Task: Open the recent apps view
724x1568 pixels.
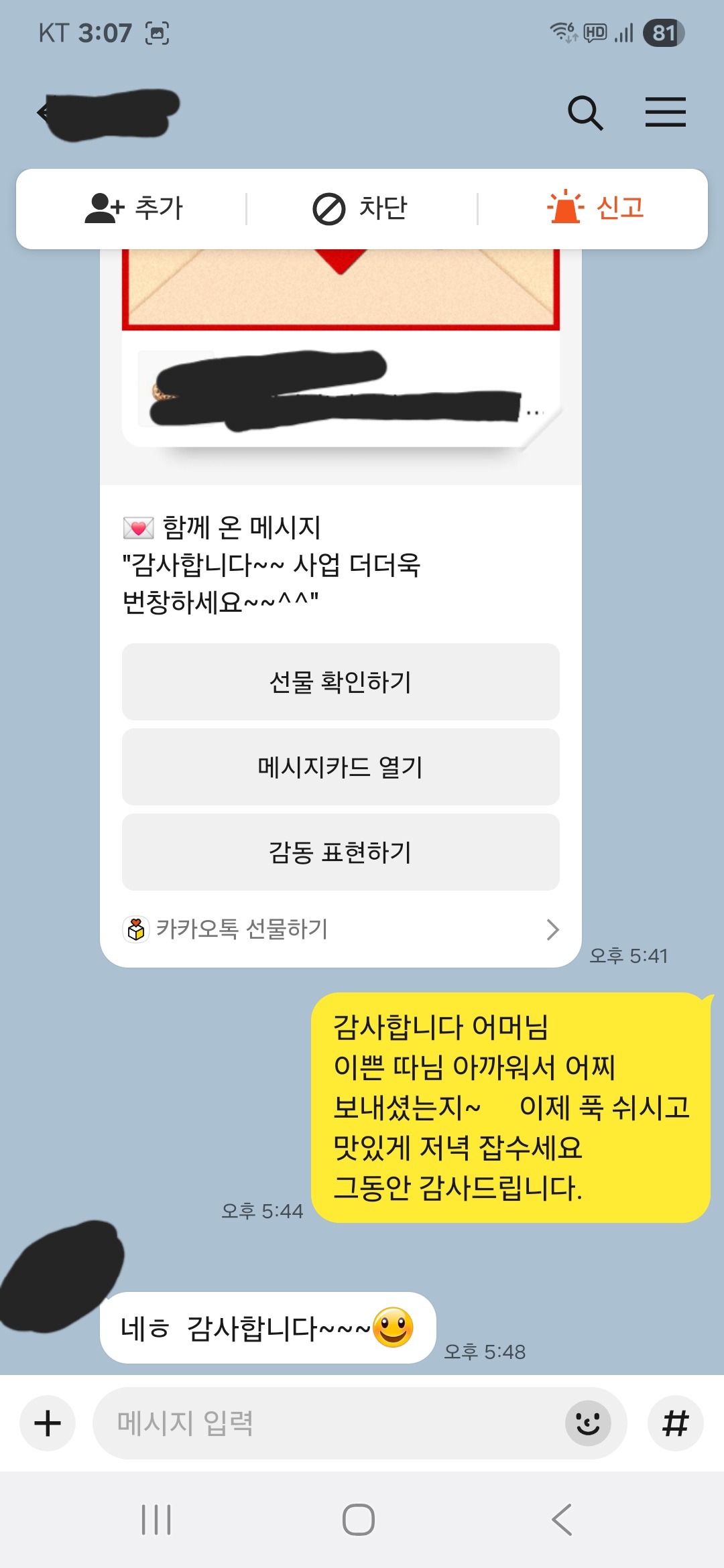Action: (x=156, y=1520)
